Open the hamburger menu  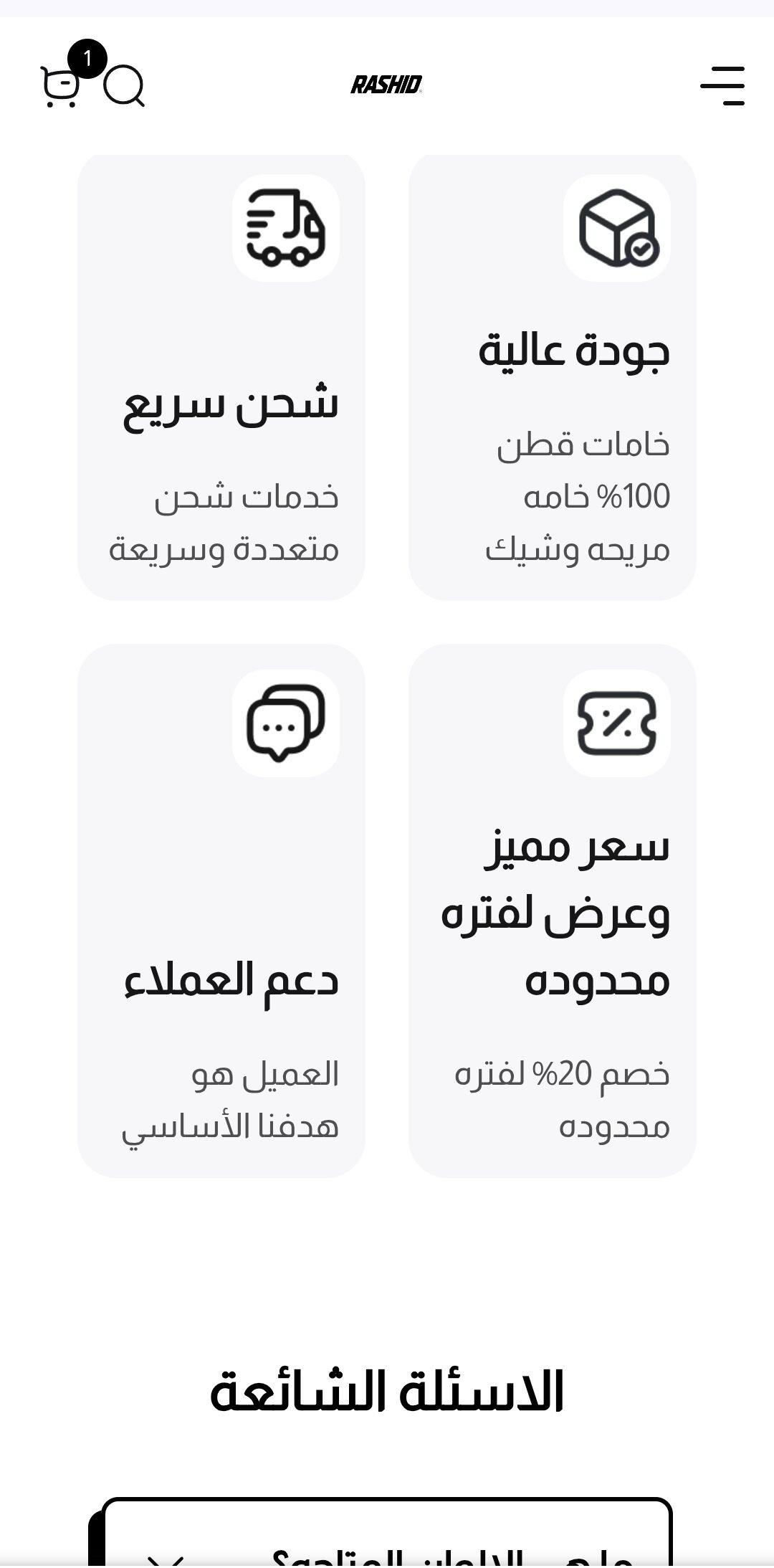click(x=722, y=86)
